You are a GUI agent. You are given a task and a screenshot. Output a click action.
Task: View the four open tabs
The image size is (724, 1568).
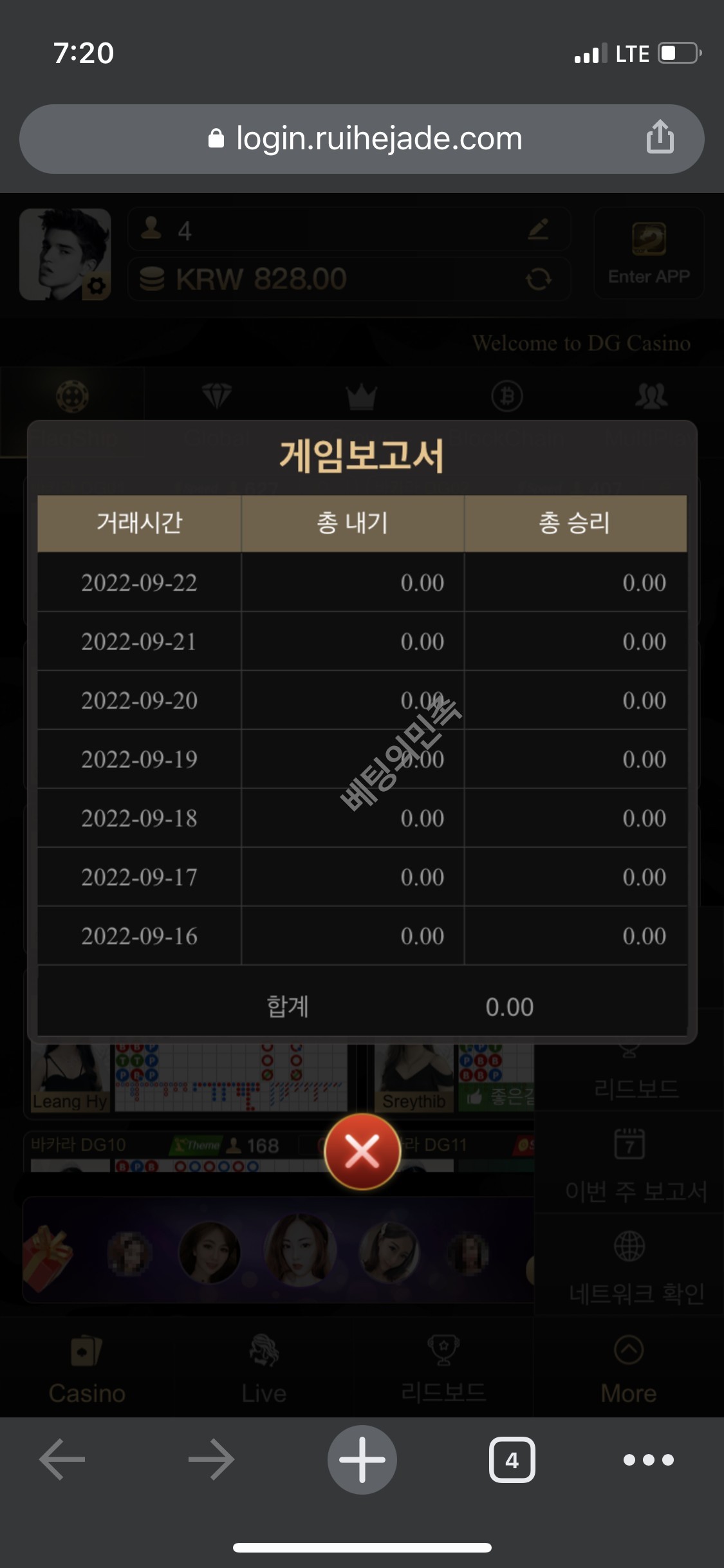tap(512, 1460)
